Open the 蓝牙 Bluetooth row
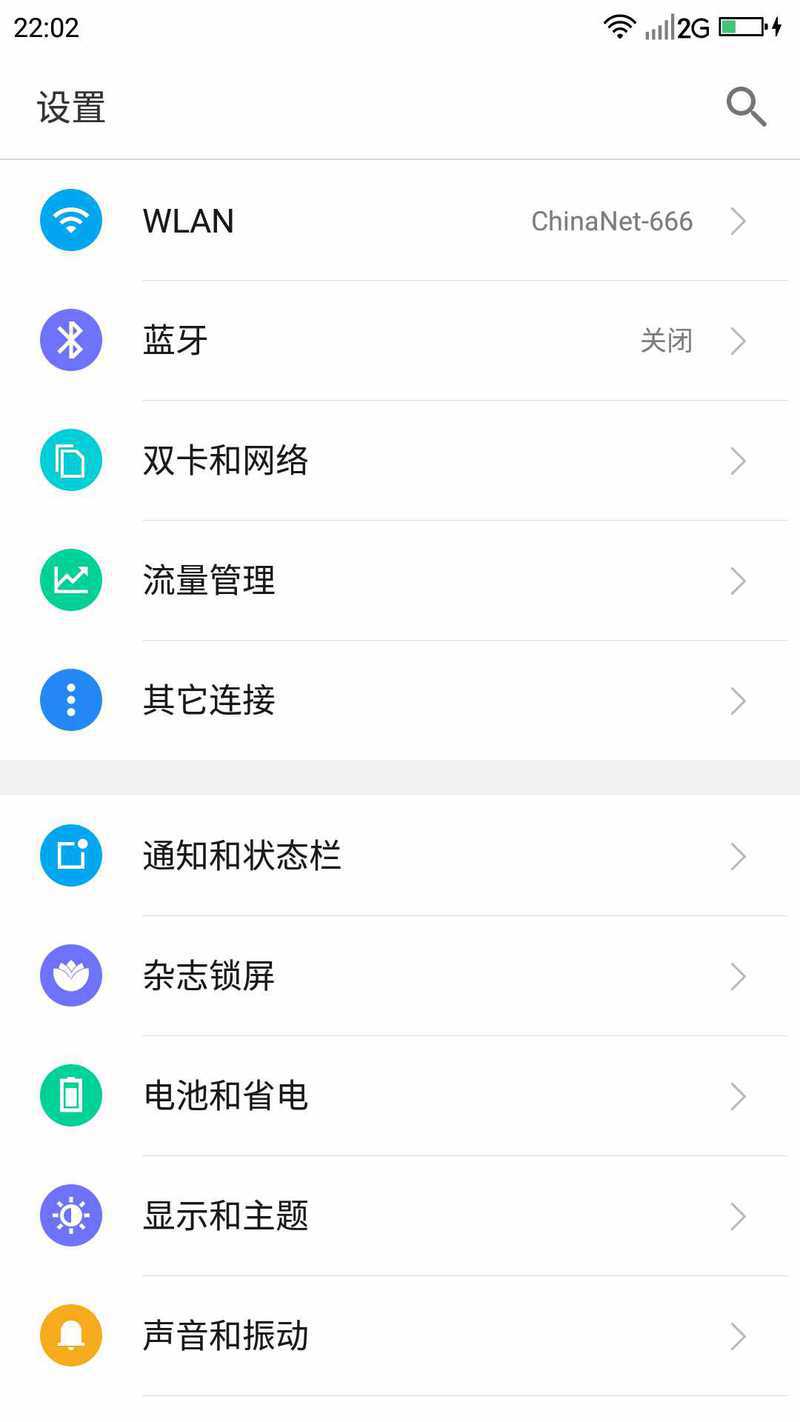 pyautogui.click(x=400, y=340)
